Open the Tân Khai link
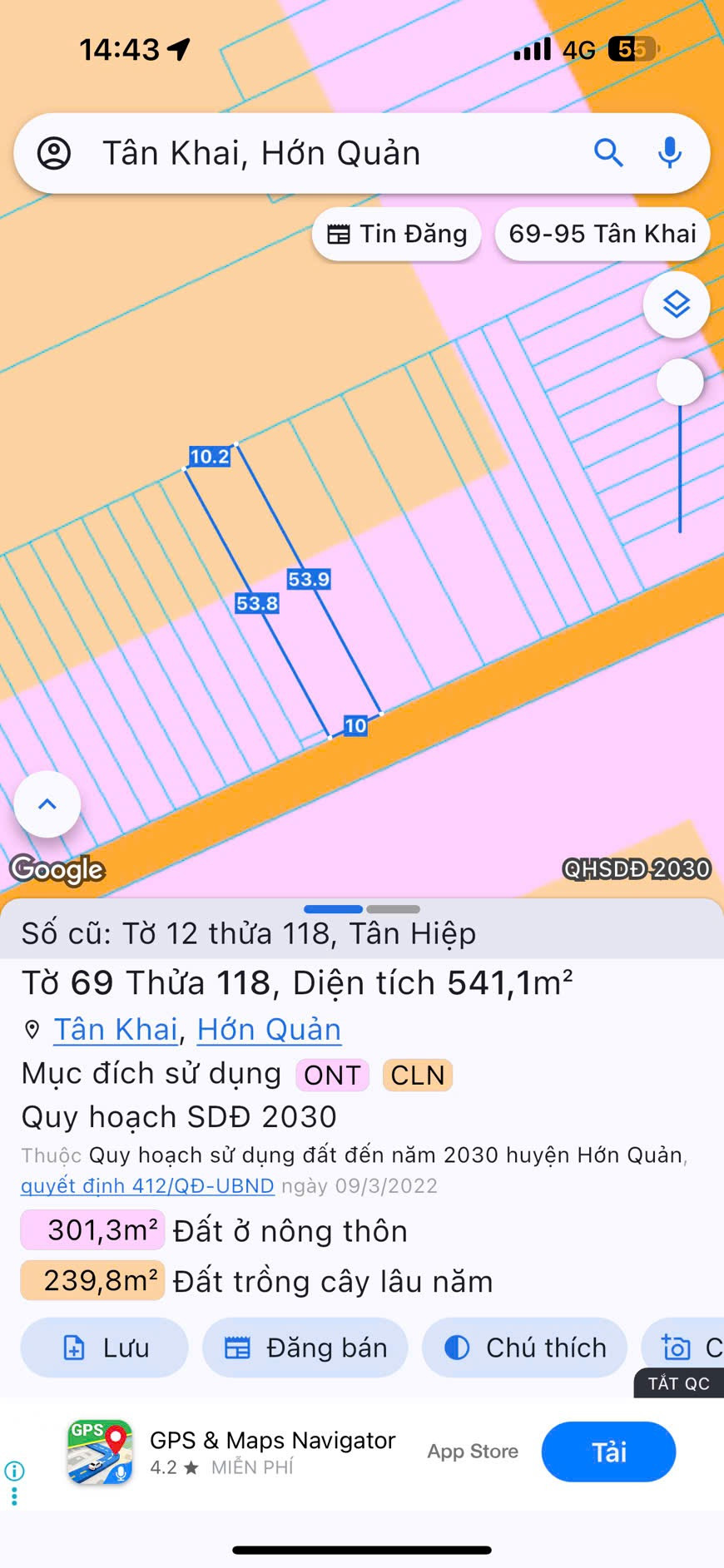This screenshot has height=1568, width=724. coord(117,1029)
